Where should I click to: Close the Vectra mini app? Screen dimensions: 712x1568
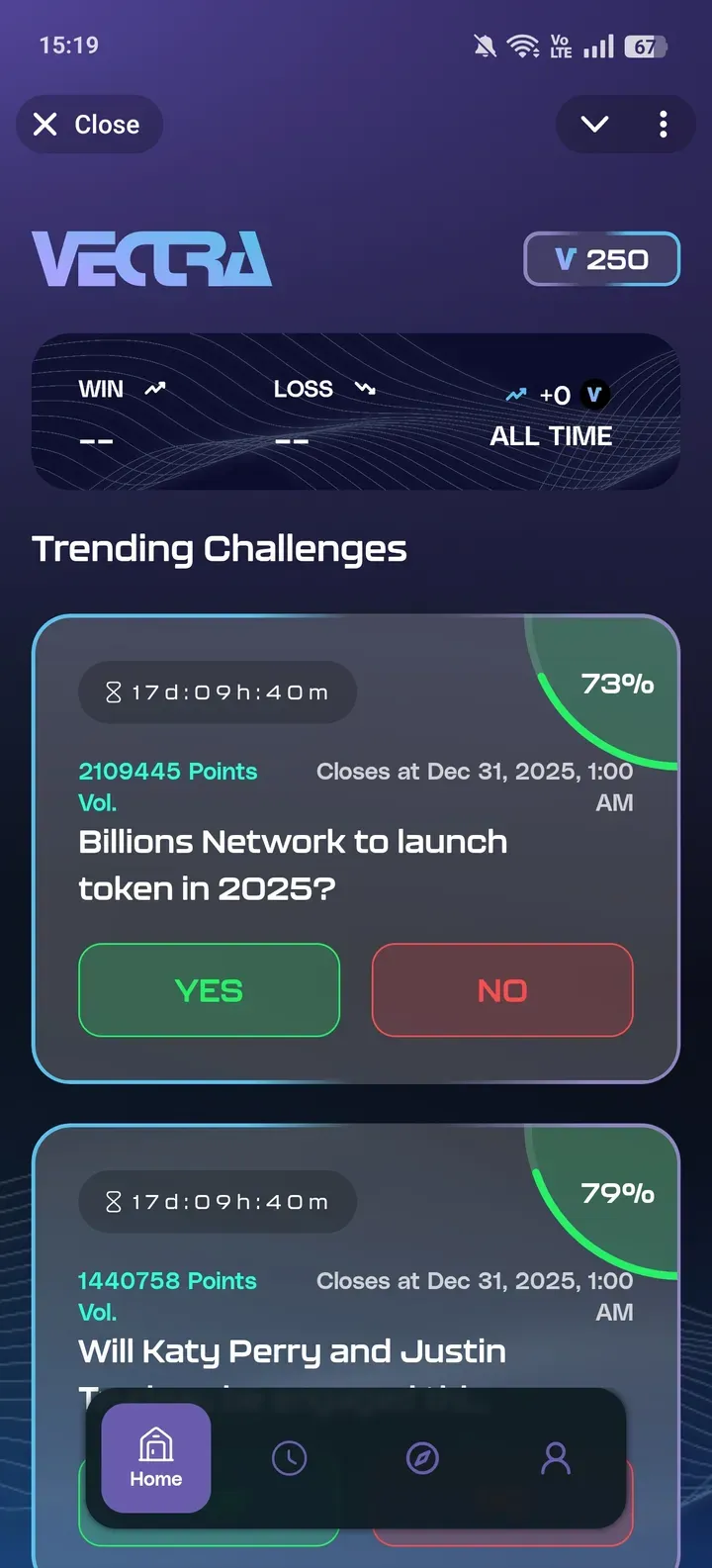pos(88,125)
